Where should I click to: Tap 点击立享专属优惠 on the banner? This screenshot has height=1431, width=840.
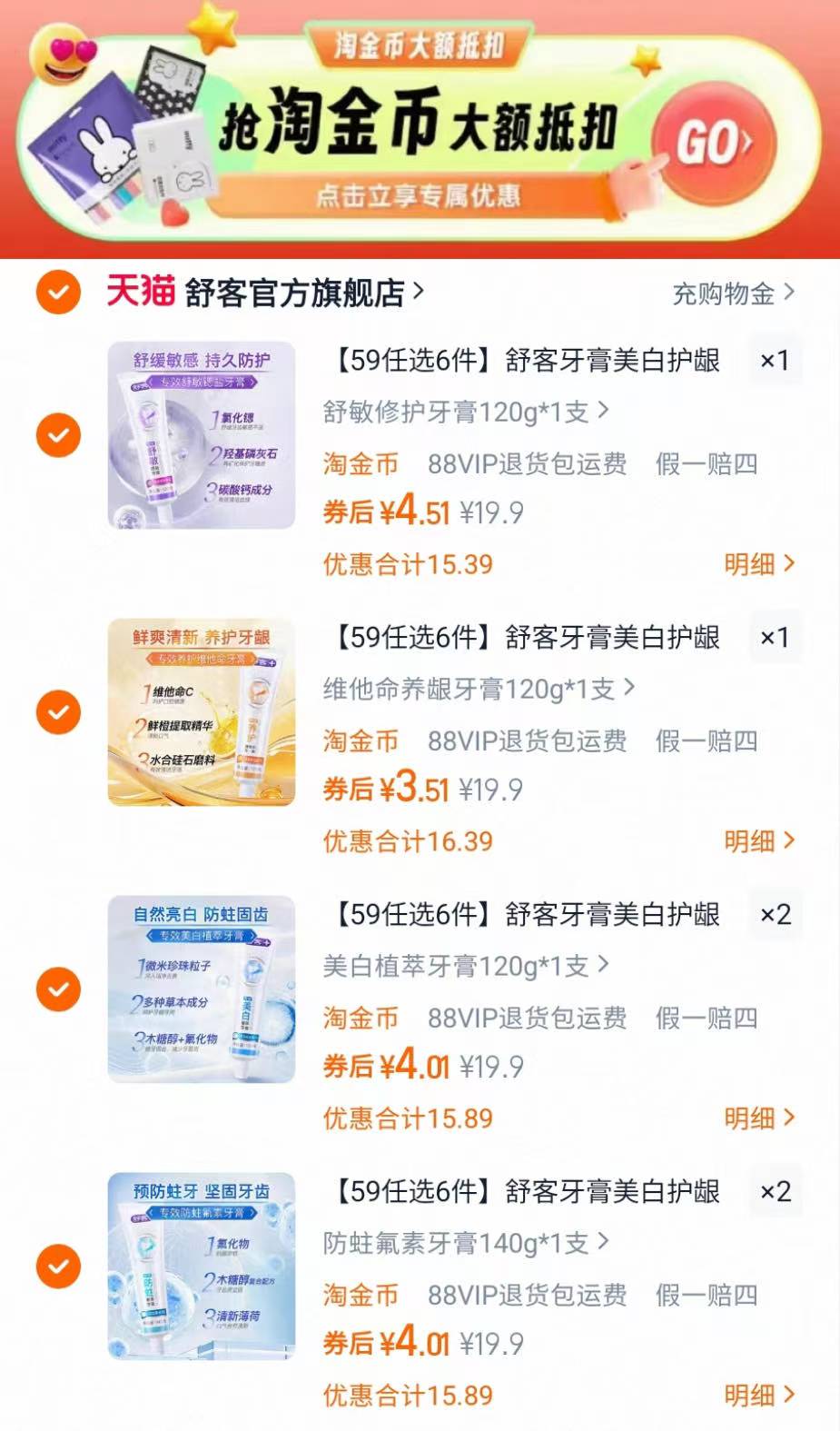tap(420, 193)
